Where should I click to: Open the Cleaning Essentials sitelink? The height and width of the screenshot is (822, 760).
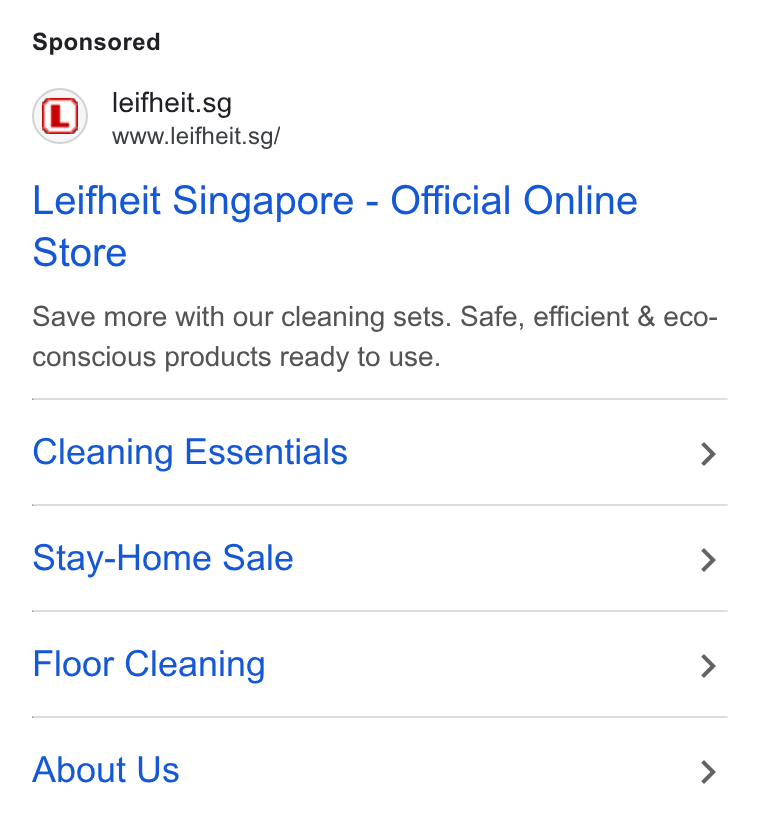(379, 452)
